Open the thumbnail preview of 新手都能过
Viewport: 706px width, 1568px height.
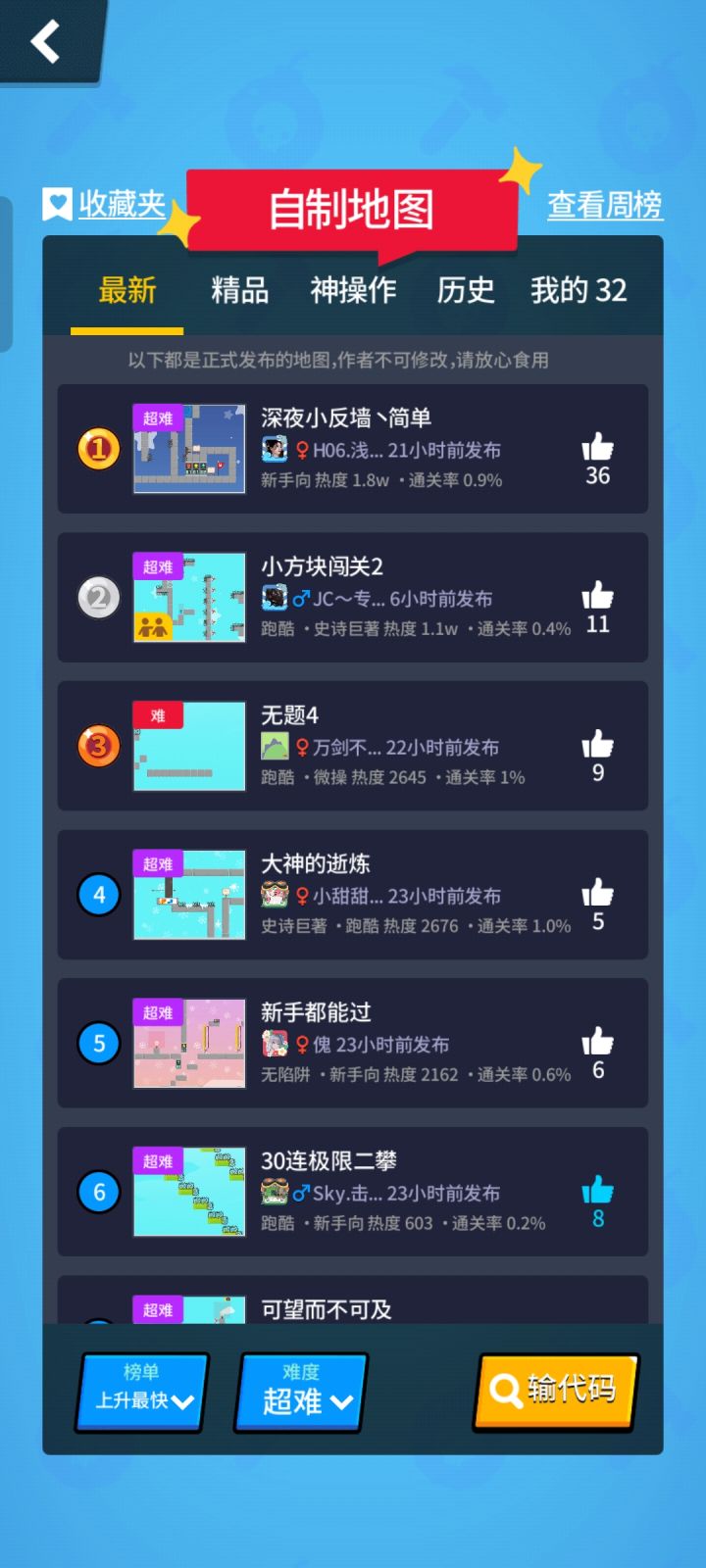pos(189,1043)
